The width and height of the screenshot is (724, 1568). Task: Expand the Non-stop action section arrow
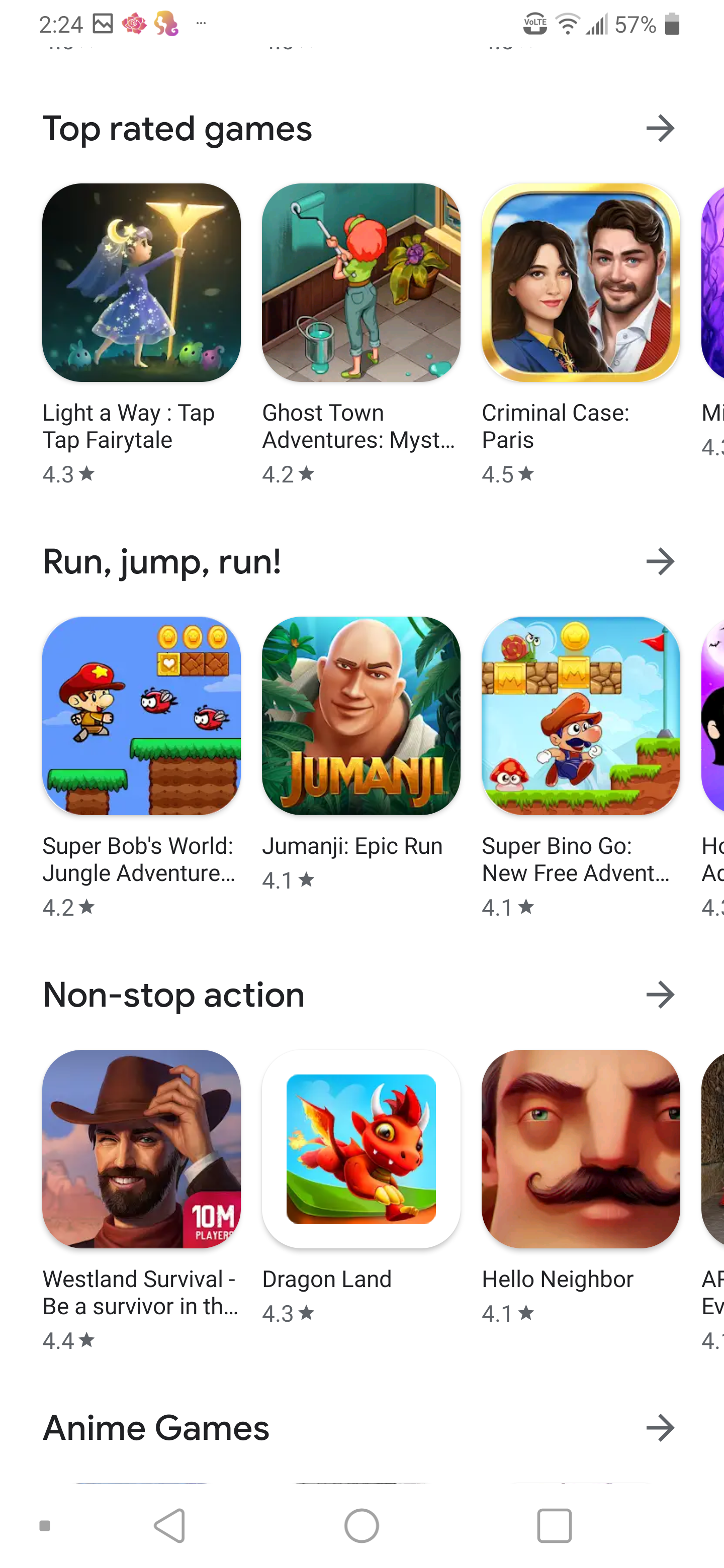tap(660, 995)
